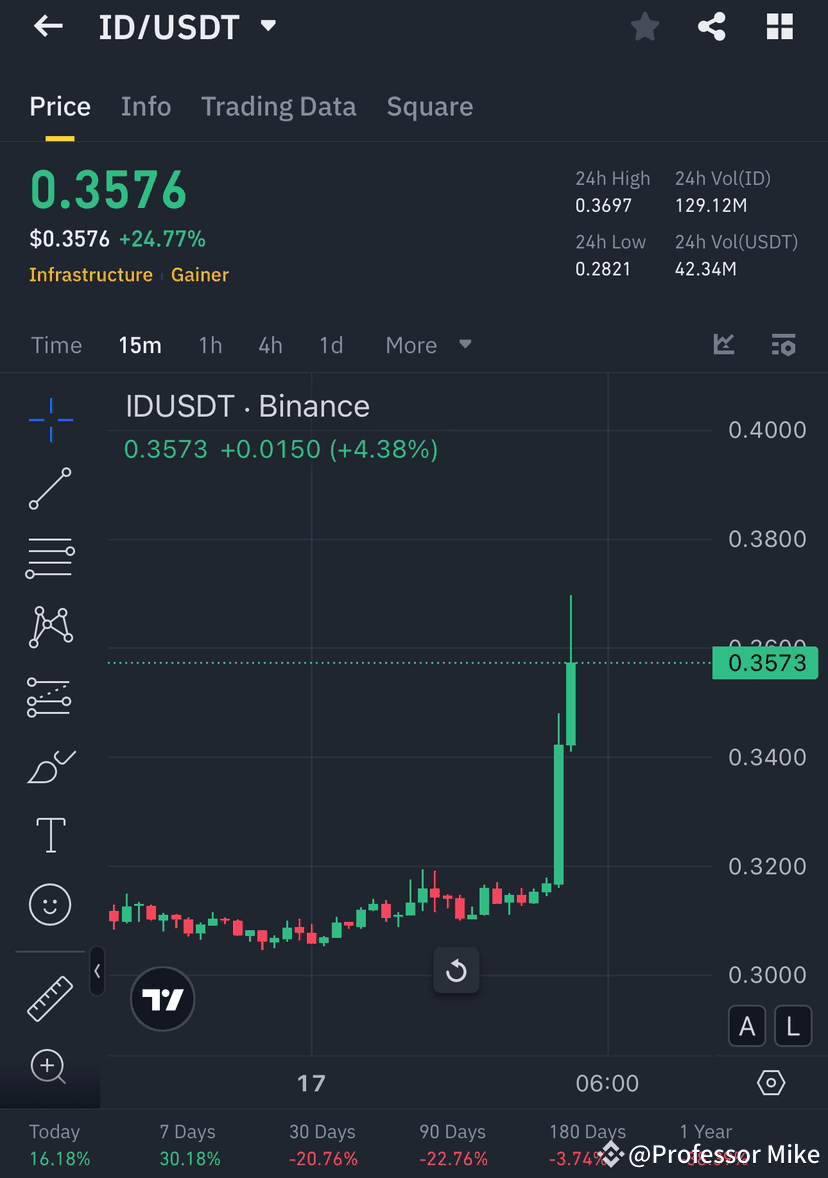This screenshot has width=828, height=1178.
Task: Toggle ID/USDT as a favorite pair
Action: pyautogui.click(x=644, y=27)
